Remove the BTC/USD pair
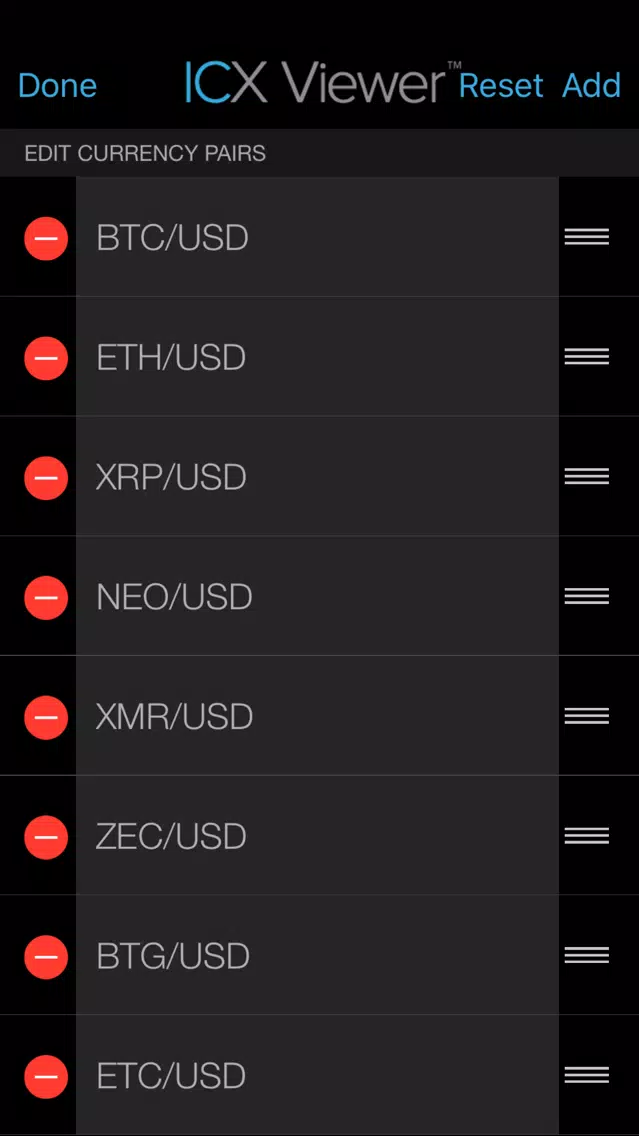639x1136 pixels. pyautogui.click(x=46, y=238)
